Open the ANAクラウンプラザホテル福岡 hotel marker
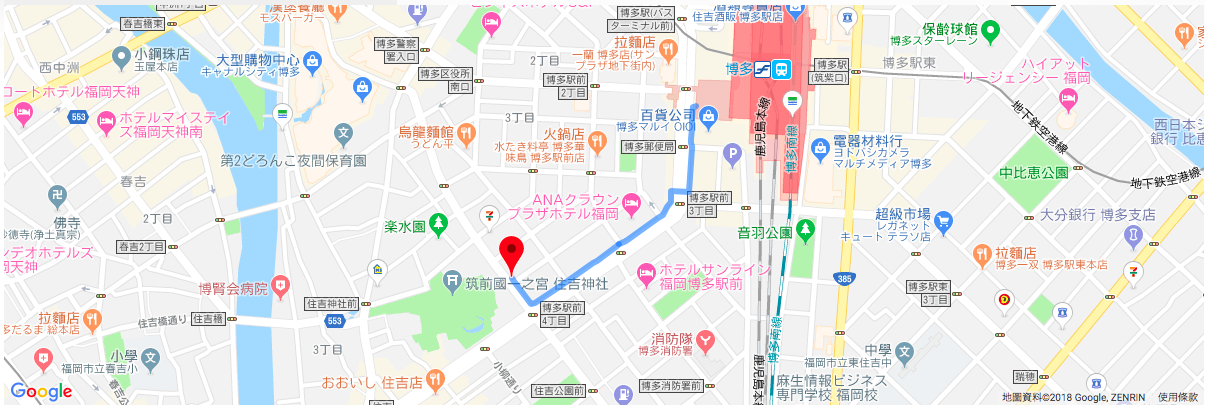Screen dimensions: 1205x406 [x=631, y=205]
